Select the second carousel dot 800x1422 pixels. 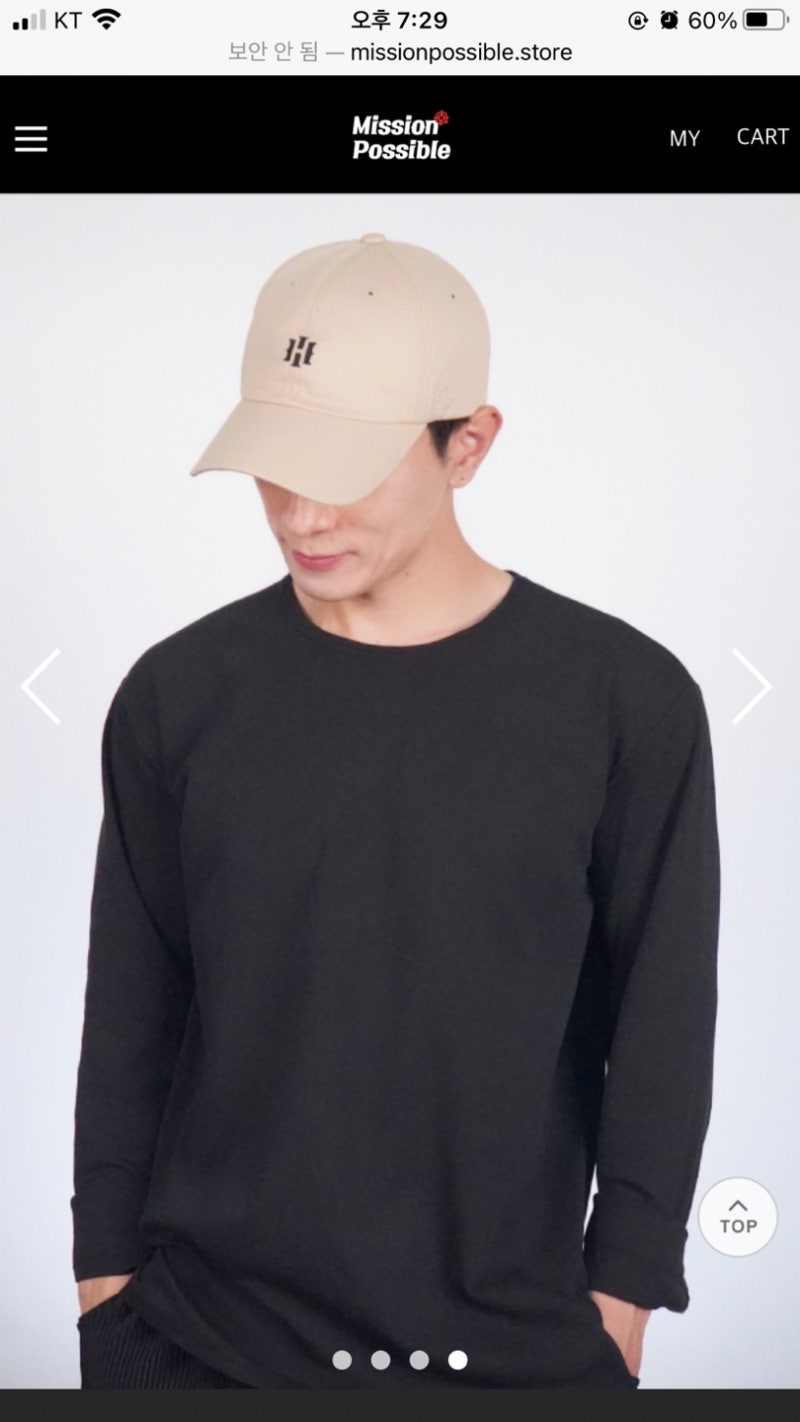coord(380,1360)
